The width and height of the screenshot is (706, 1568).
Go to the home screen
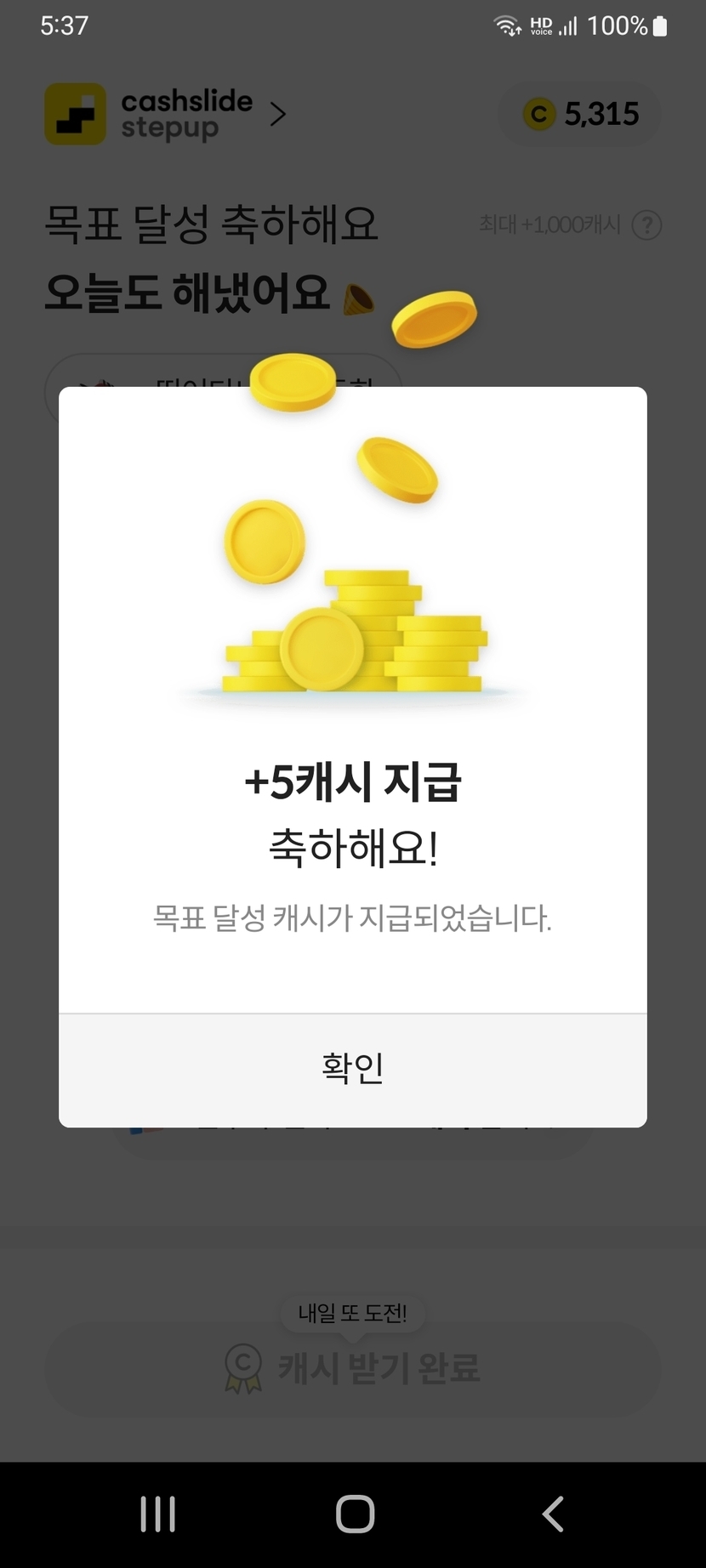(x=355, y=1514)
